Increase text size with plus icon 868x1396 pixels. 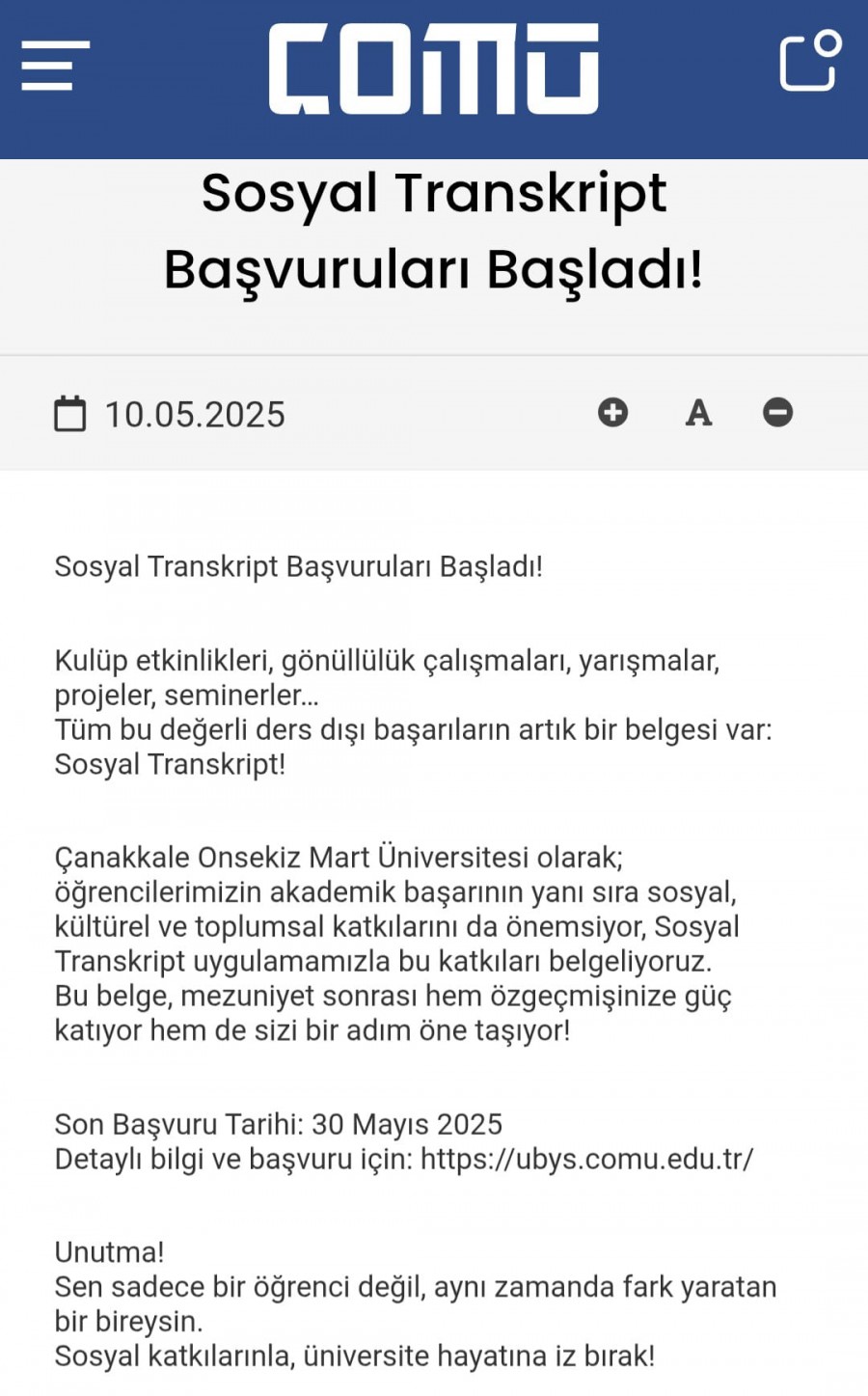click(612, 412)
